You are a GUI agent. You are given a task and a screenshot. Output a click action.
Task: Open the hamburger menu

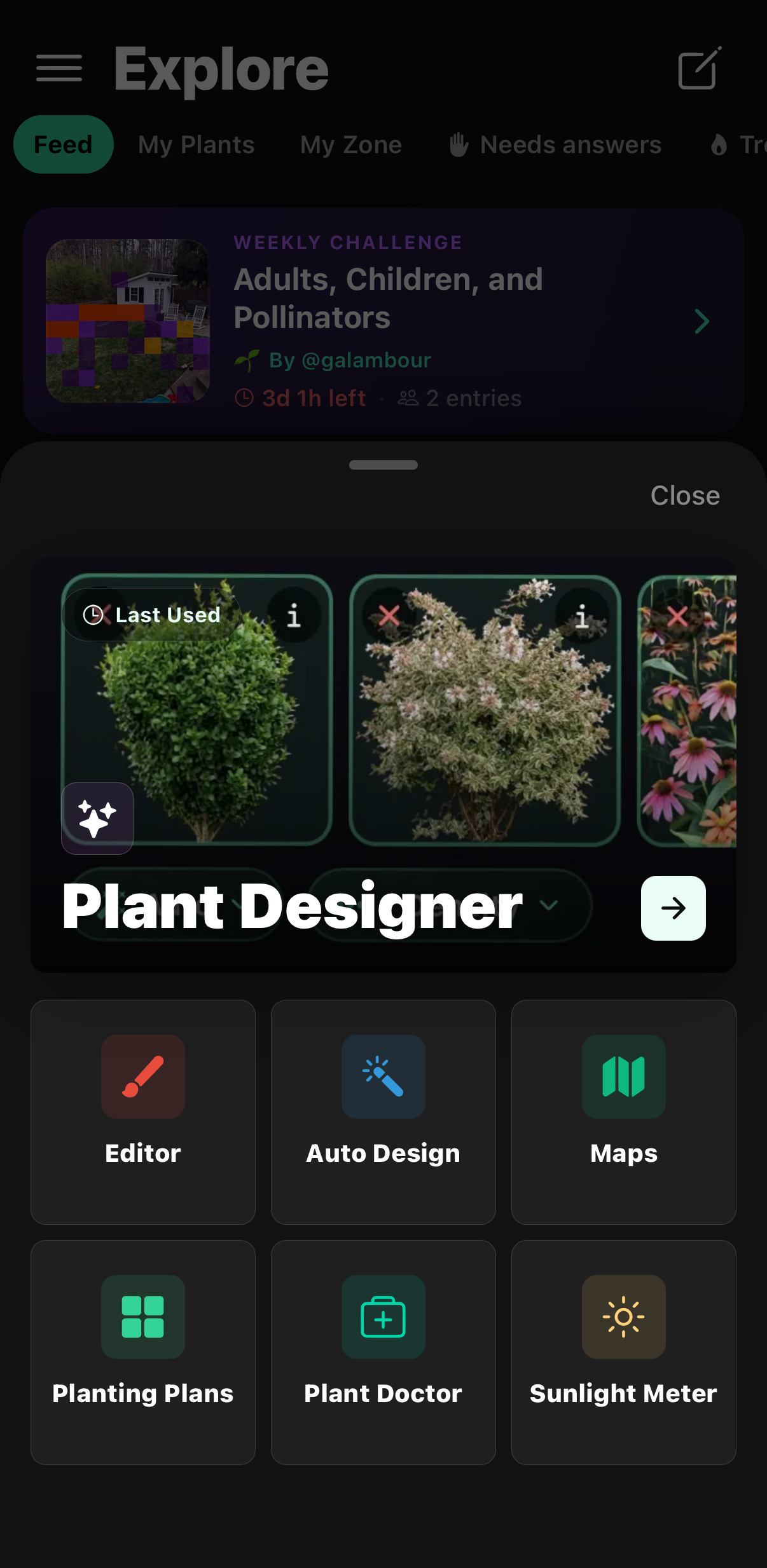pyautogui.click(x=59, y=69)
